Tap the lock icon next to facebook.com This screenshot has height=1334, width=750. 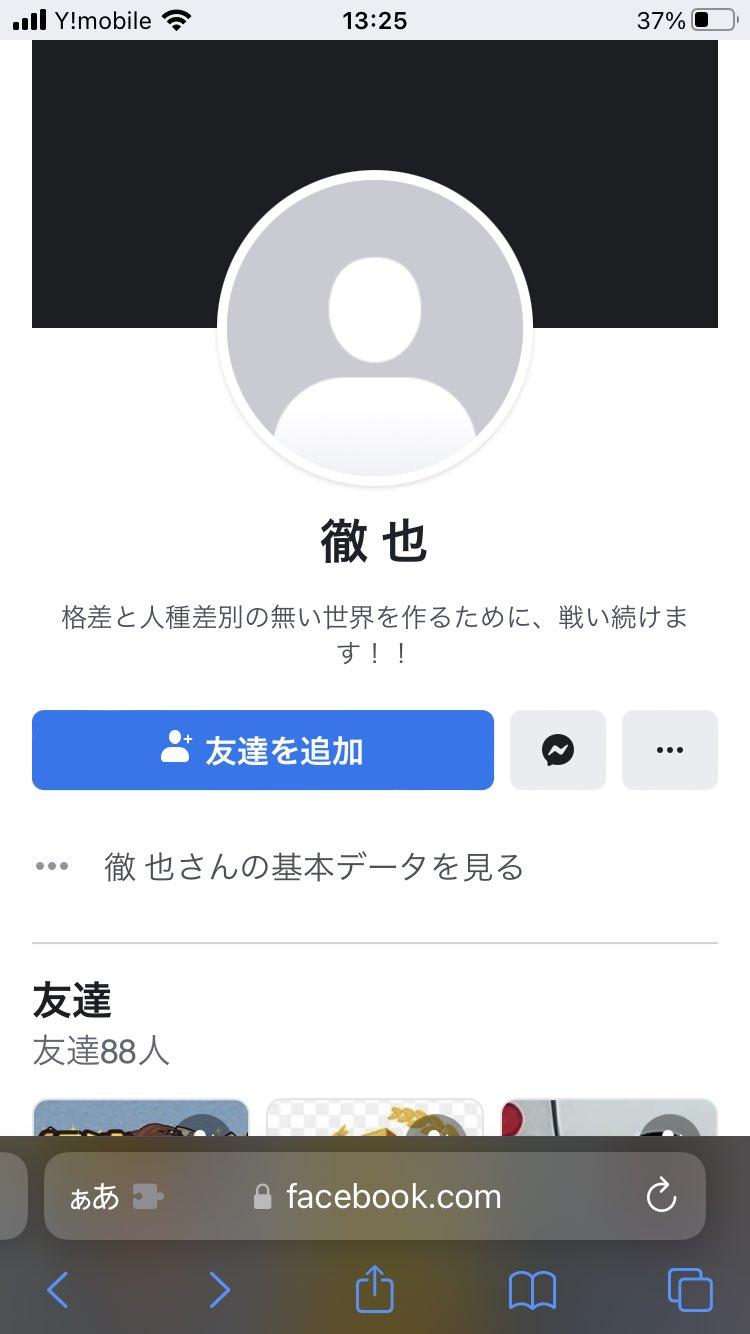point(262,1196)
